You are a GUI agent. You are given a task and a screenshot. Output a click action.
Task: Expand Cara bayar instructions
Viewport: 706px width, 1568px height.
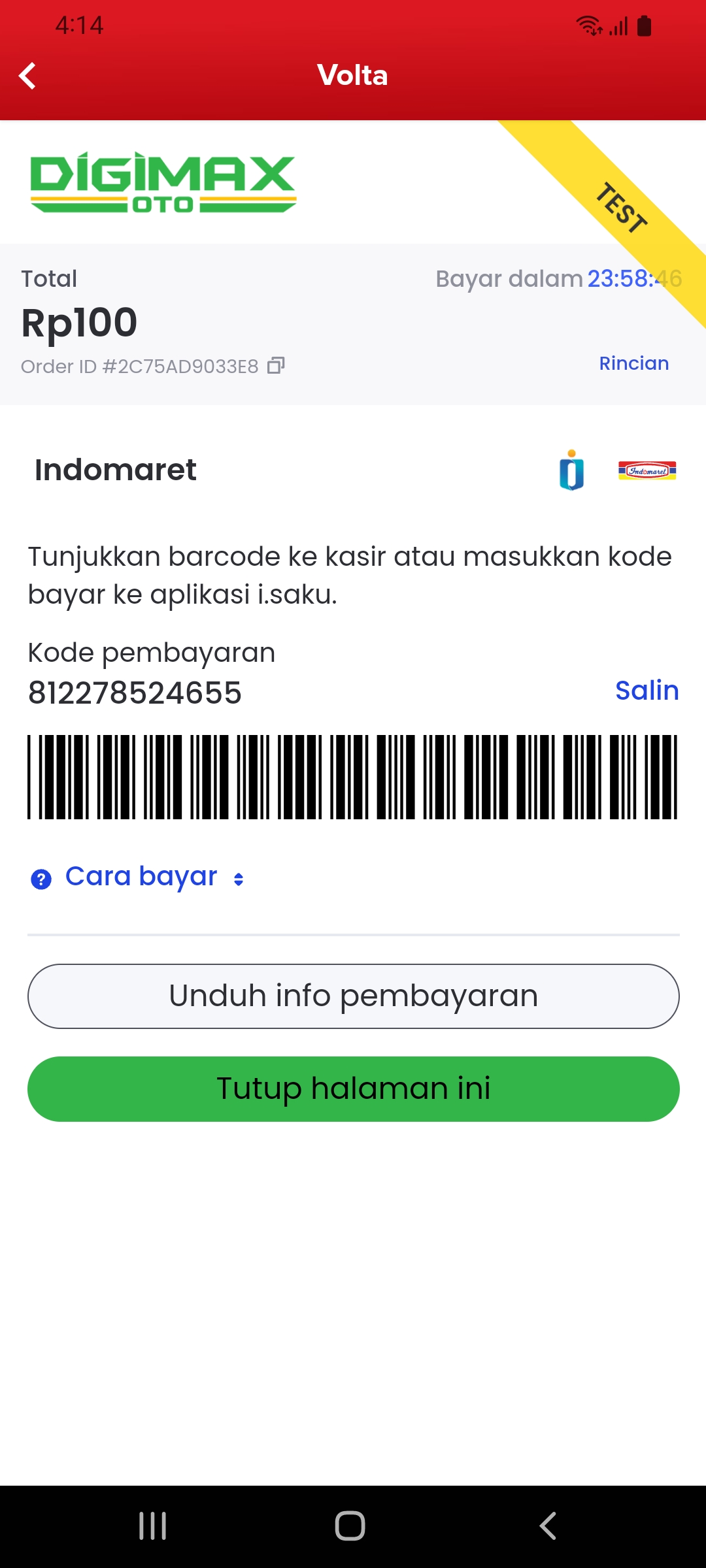click(x=141, y=877)
